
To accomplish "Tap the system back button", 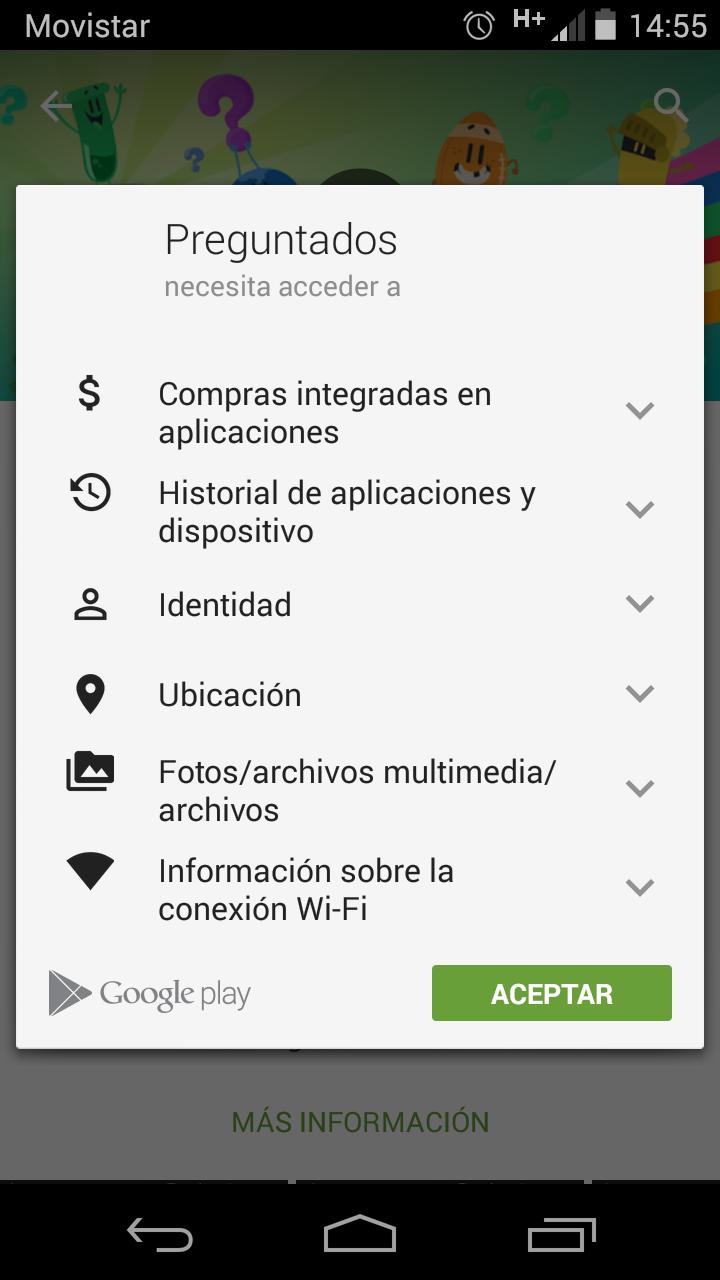I will click(x=160, y=1234).
